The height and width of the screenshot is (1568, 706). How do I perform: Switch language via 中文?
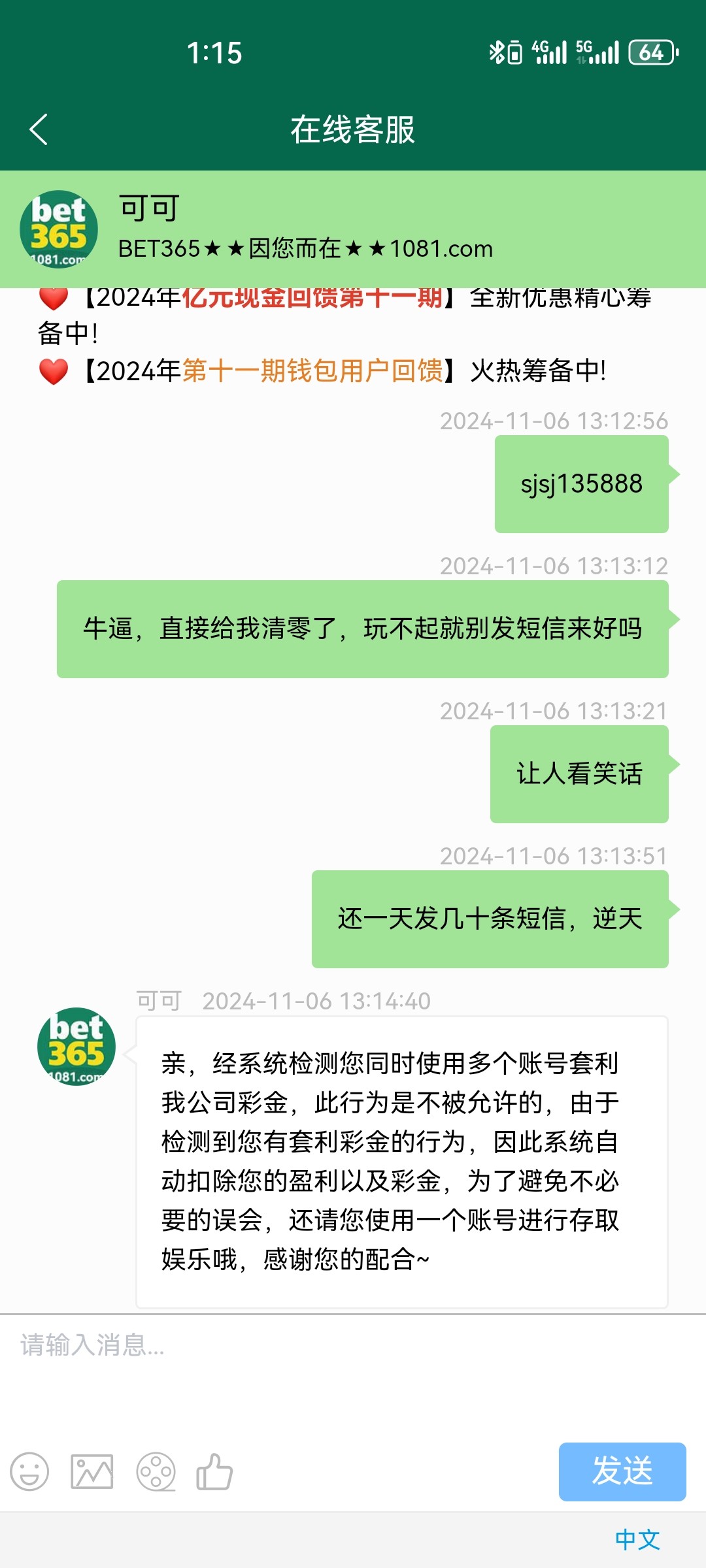coord(637,1539)
